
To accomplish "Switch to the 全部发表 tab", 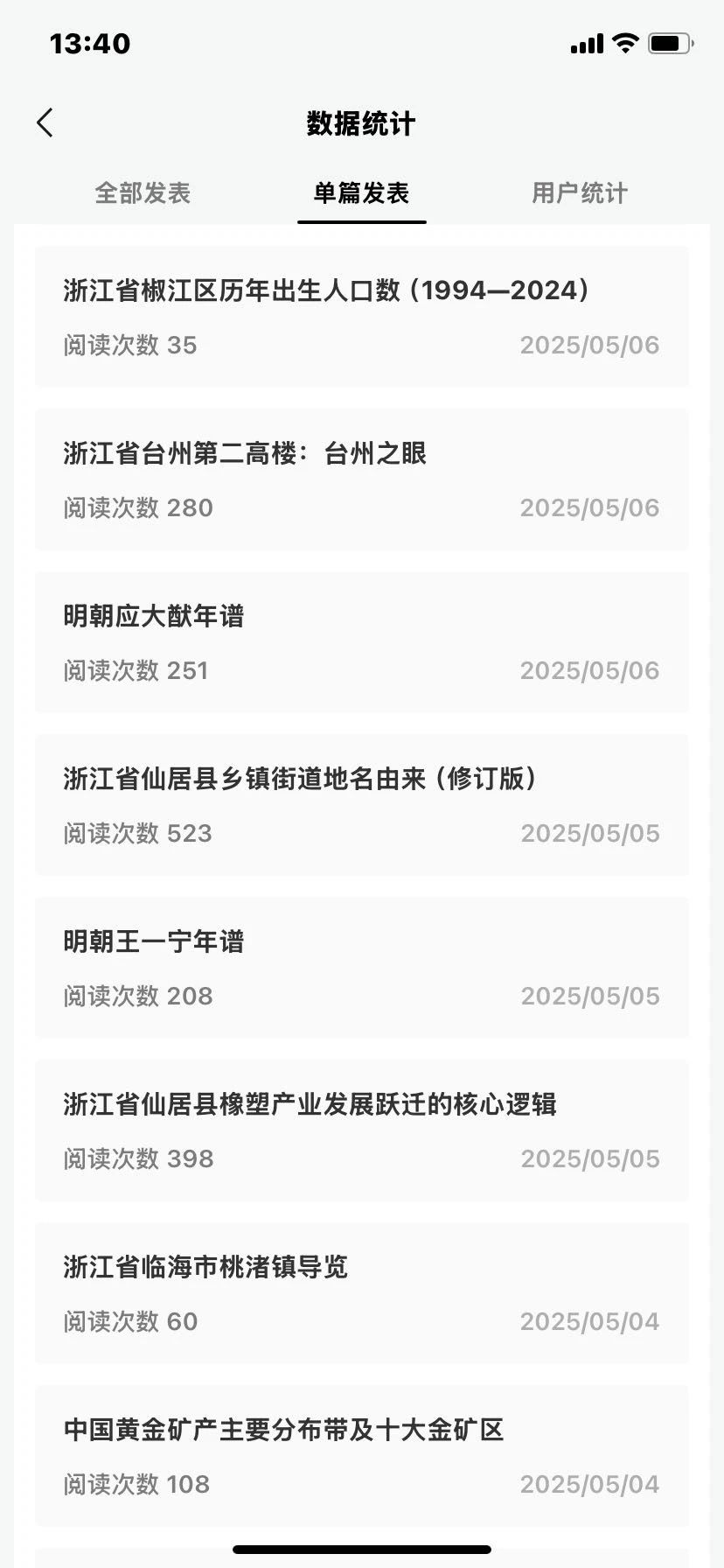I will [143, 193].
